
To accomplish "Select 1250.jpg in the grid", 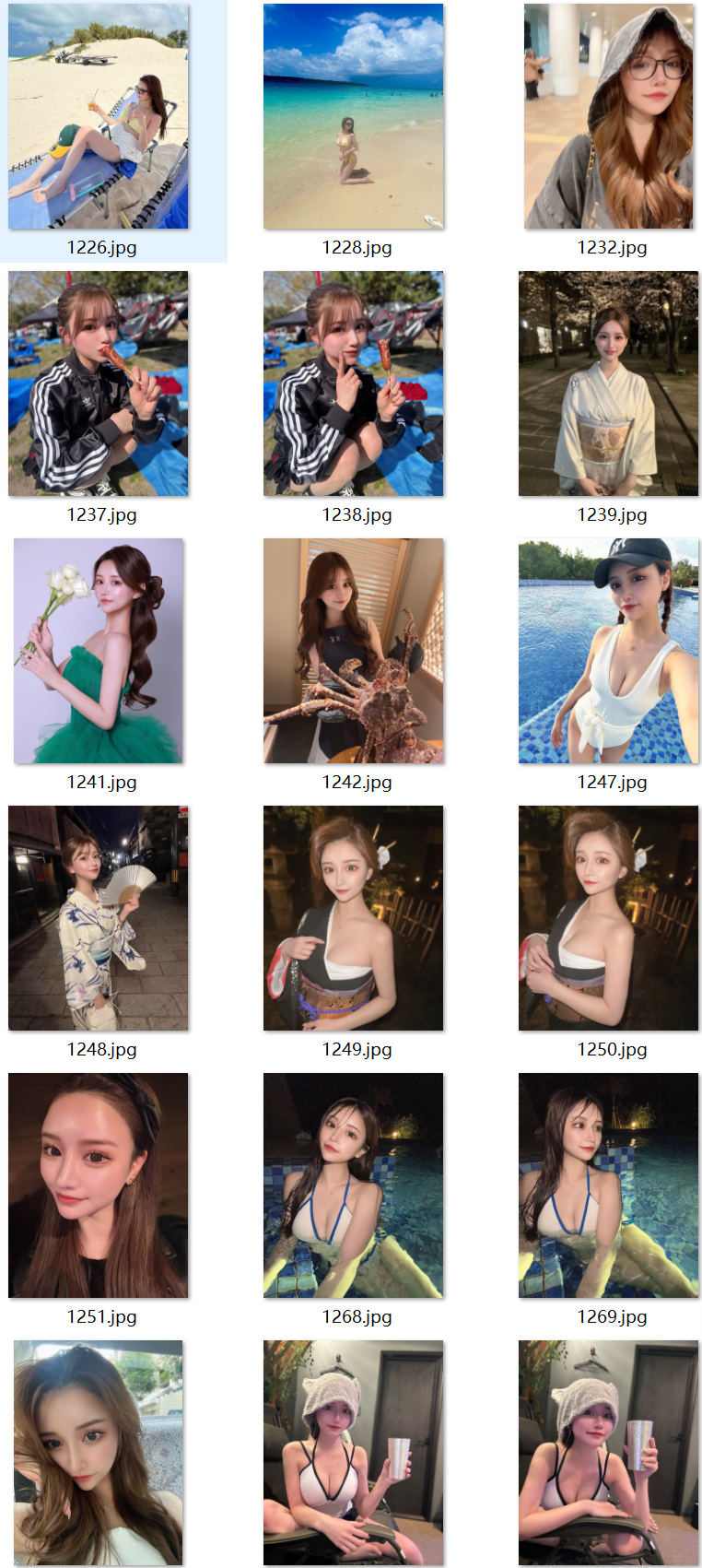I will [x=608, y=918].
